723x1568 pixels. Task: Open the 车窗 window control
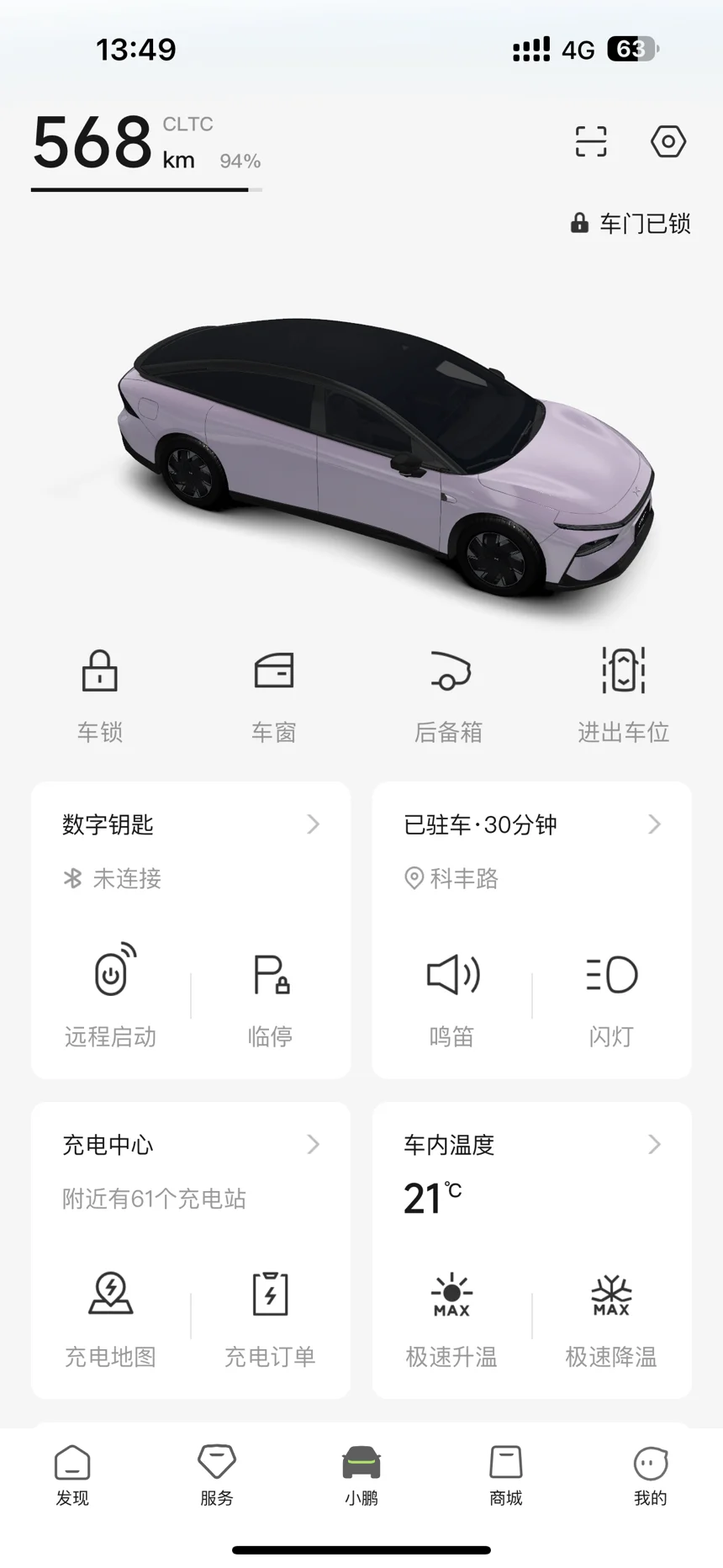[x=274, y=696]
